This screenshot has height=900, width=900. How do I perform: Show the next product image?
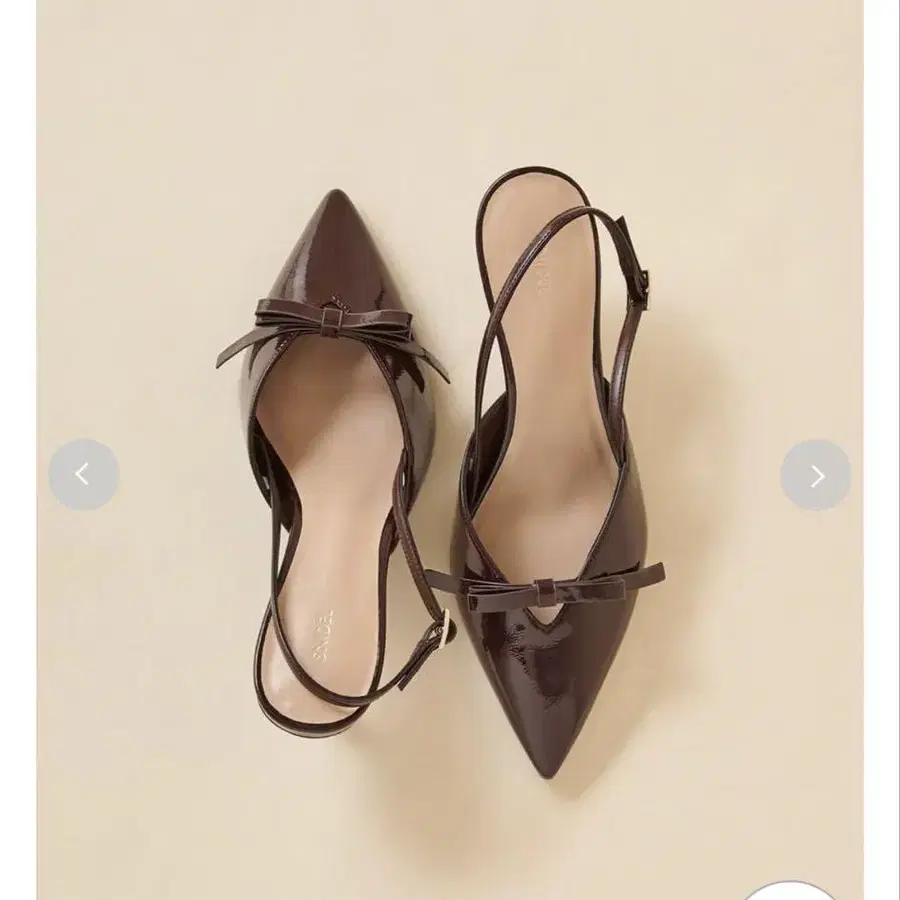coord(815,475)
